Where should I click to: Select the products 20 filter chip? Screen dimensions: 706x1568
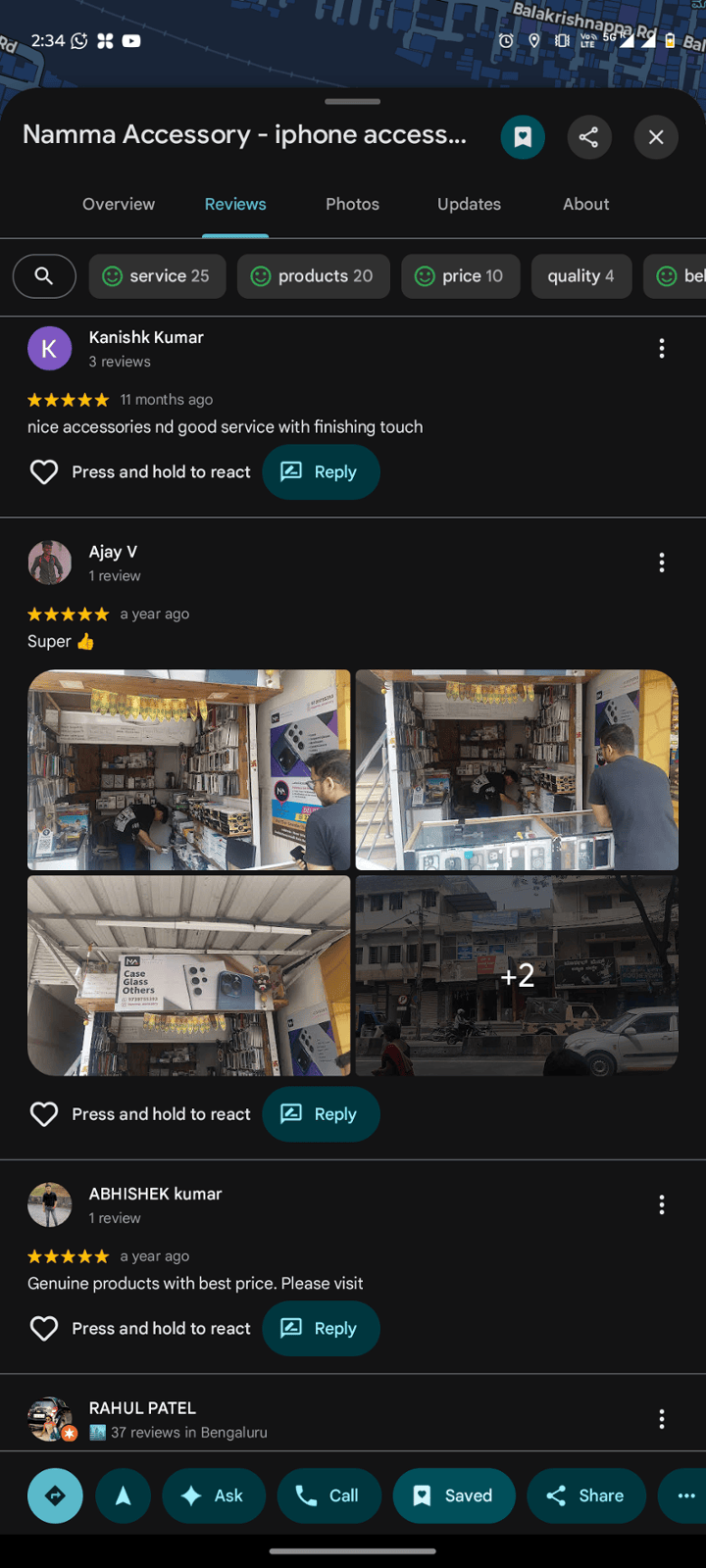click(313, 276)
